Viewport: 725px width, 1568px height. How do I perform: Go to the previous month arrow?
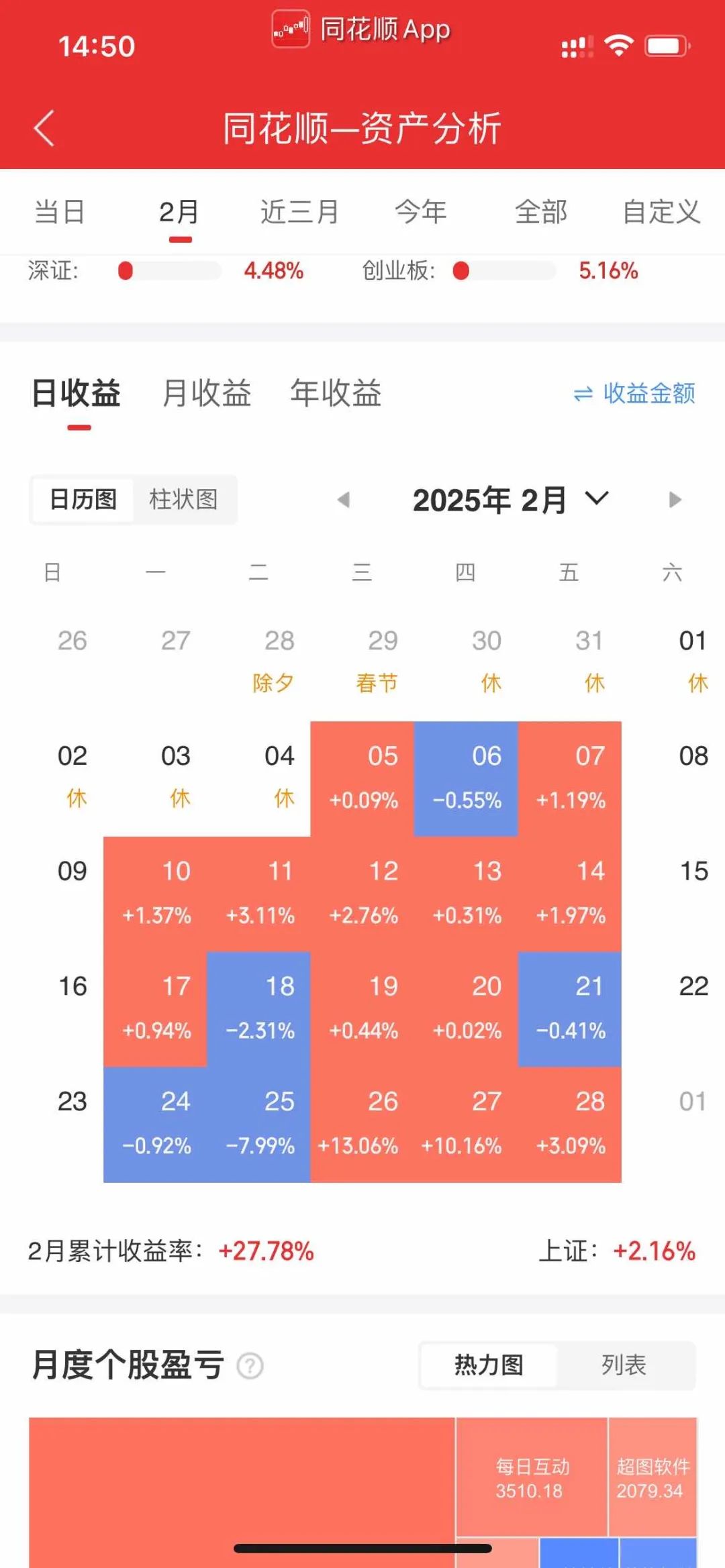(344, 500)
